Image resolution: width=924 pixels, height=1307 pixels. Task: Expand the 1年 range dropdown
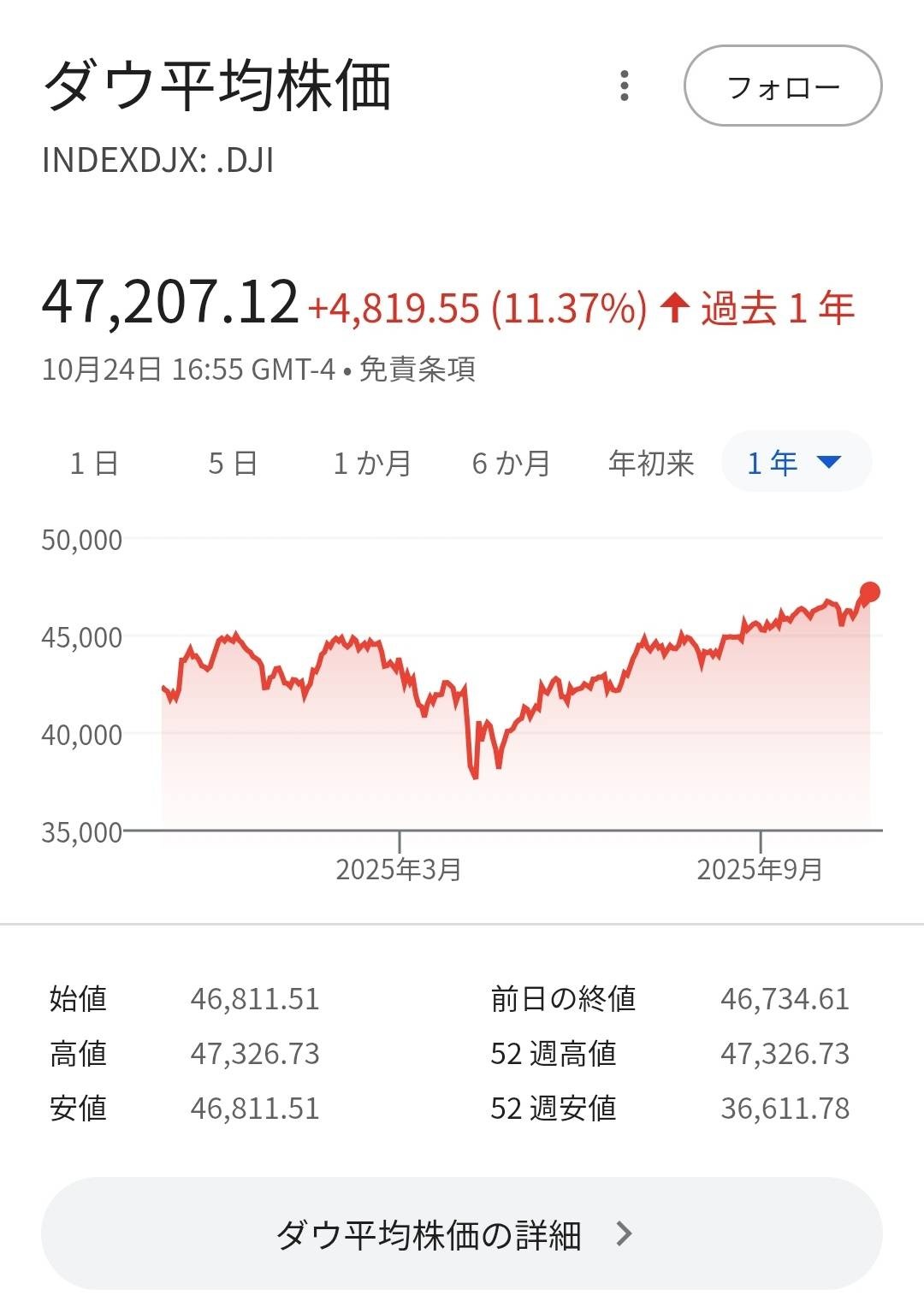pos(796,463)
